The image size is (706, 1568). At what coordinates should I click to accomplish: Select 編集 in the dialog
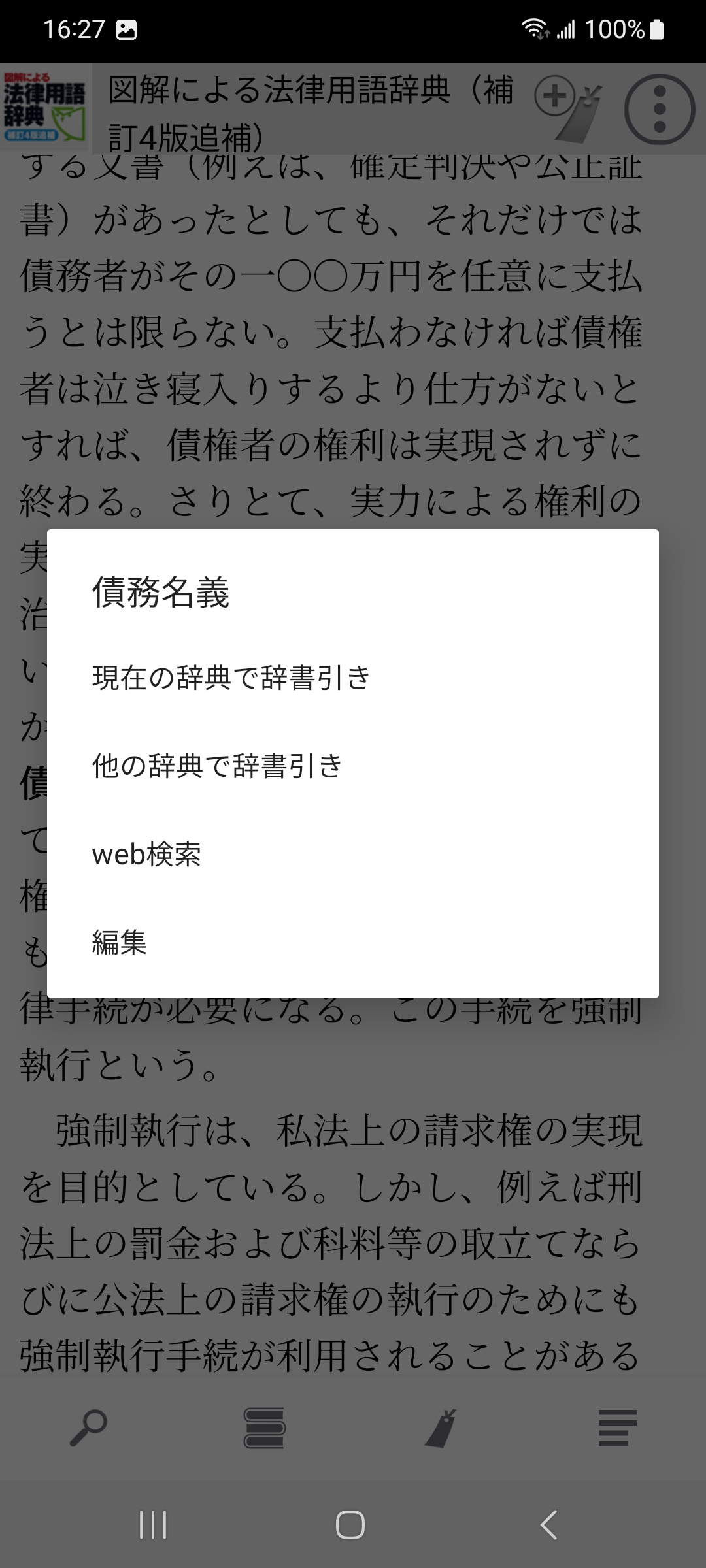tap(120, 942)
